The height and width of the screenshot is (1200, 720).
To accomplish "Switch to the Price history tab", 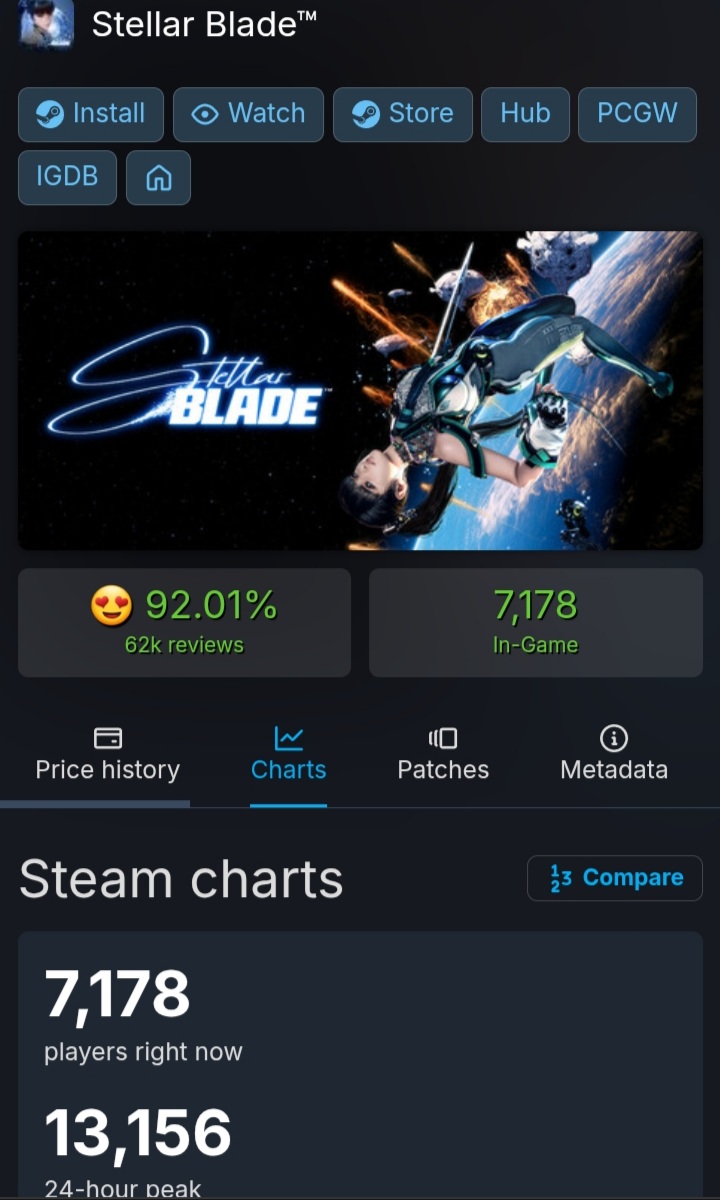I will [x=107, y=755].
